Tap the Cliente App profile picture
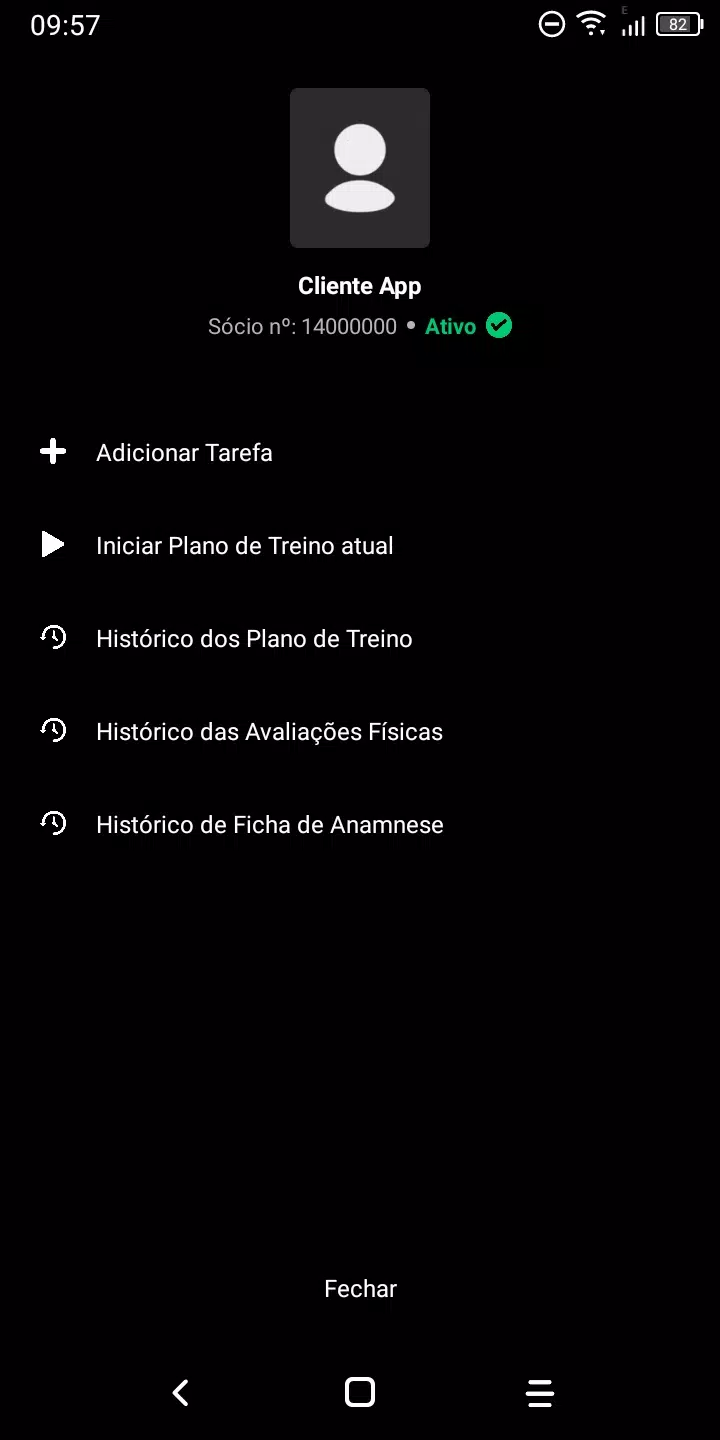Image resolution: width=720 pixels, height=1440 pixels. [x=360, y=168]
